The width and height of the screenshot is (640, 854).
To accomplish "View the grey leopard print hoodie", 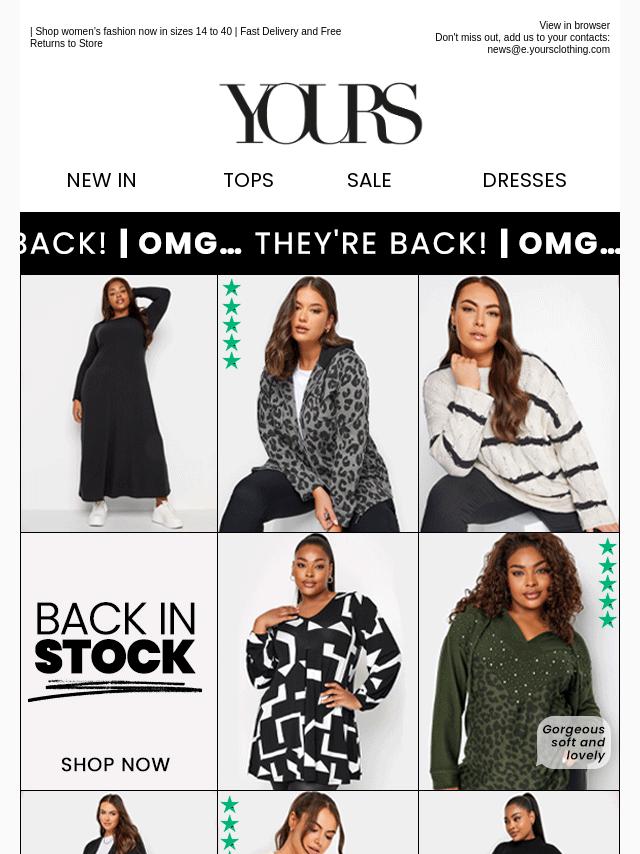I will tap(318, 403).
